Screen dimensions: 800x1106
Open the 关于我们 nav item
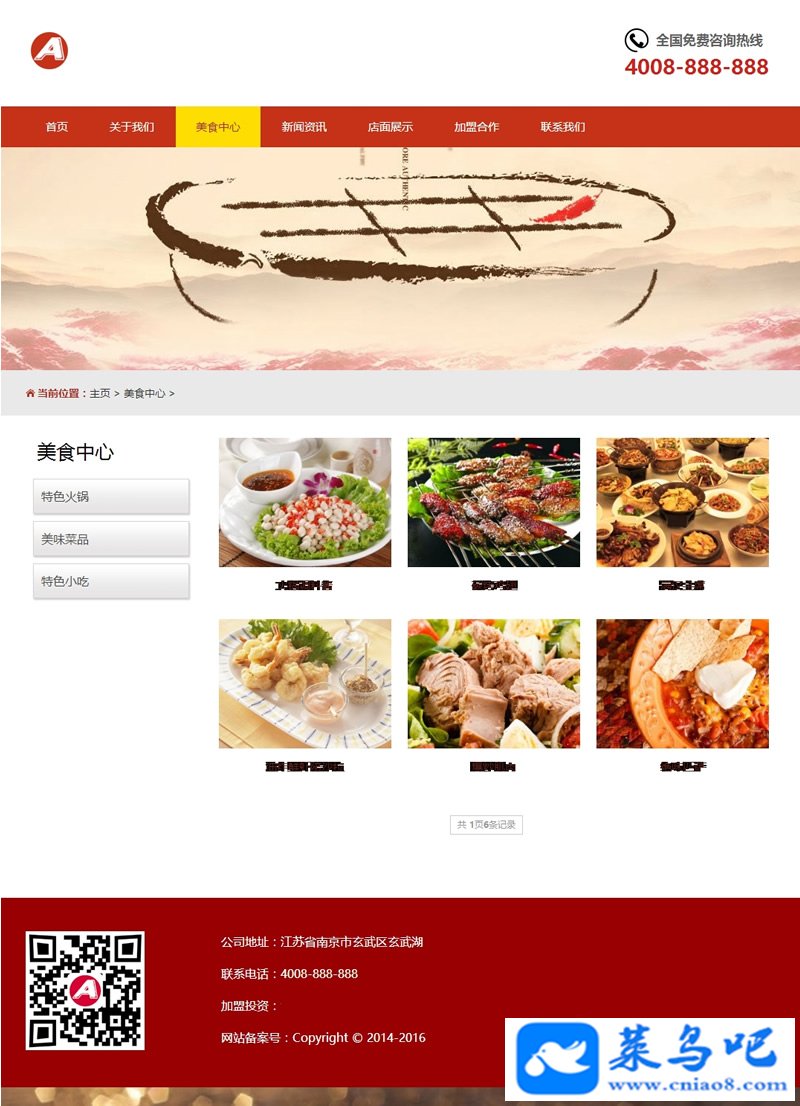[x=131, y=127]
